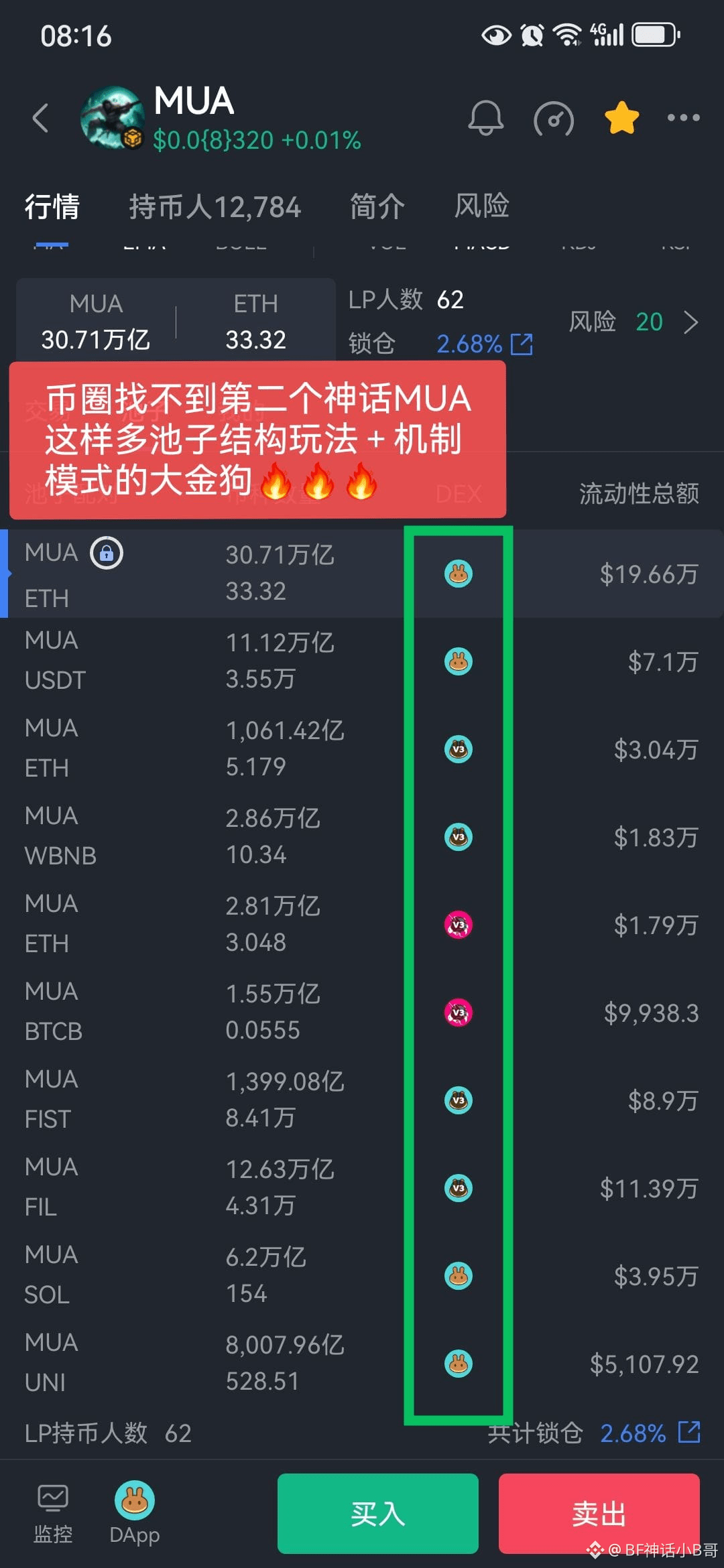Open the notification bell icon
Viewport: 724px width, 1568px height.
(486, 119)
